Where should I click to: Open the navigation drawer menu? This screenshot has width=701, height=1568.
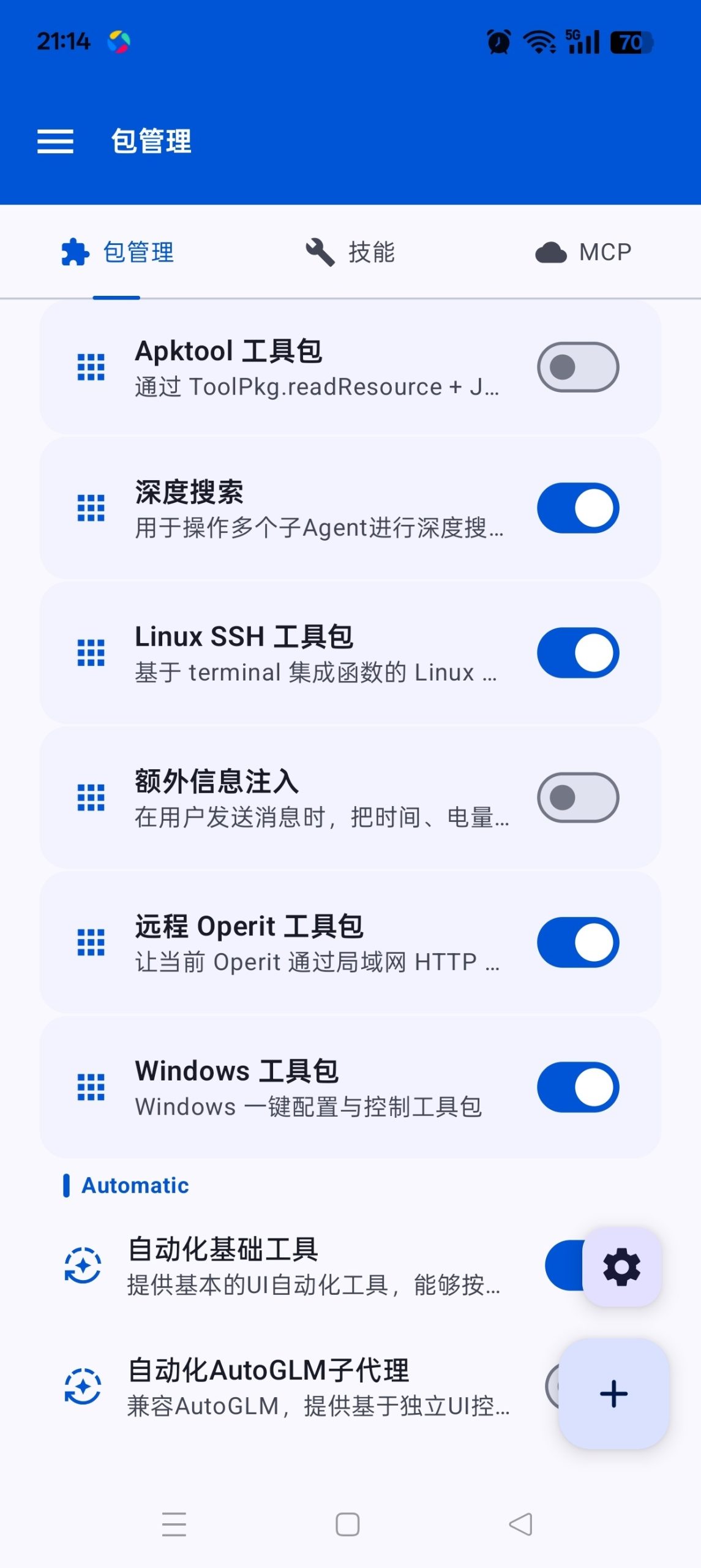tap(56, 142)
